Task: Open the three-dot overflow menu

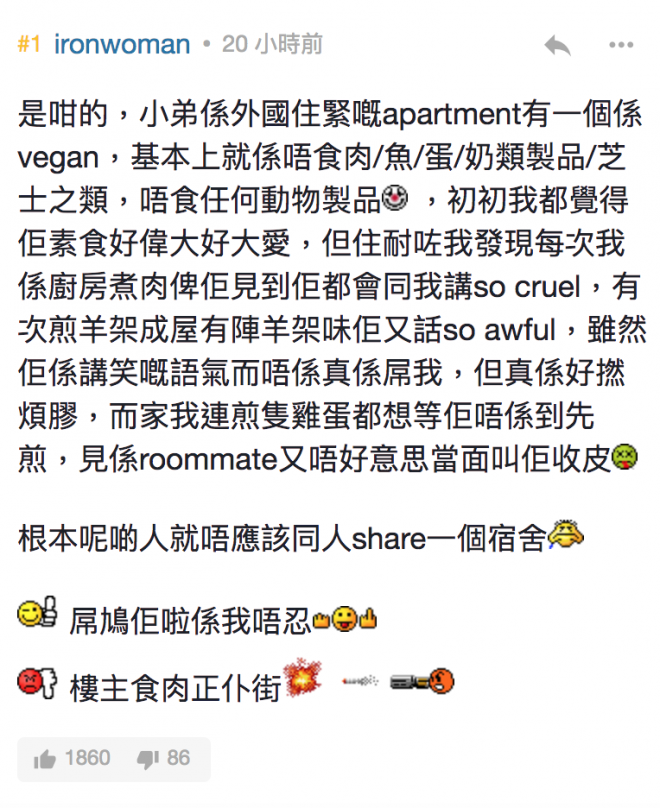Action: [x=621, y=45]
